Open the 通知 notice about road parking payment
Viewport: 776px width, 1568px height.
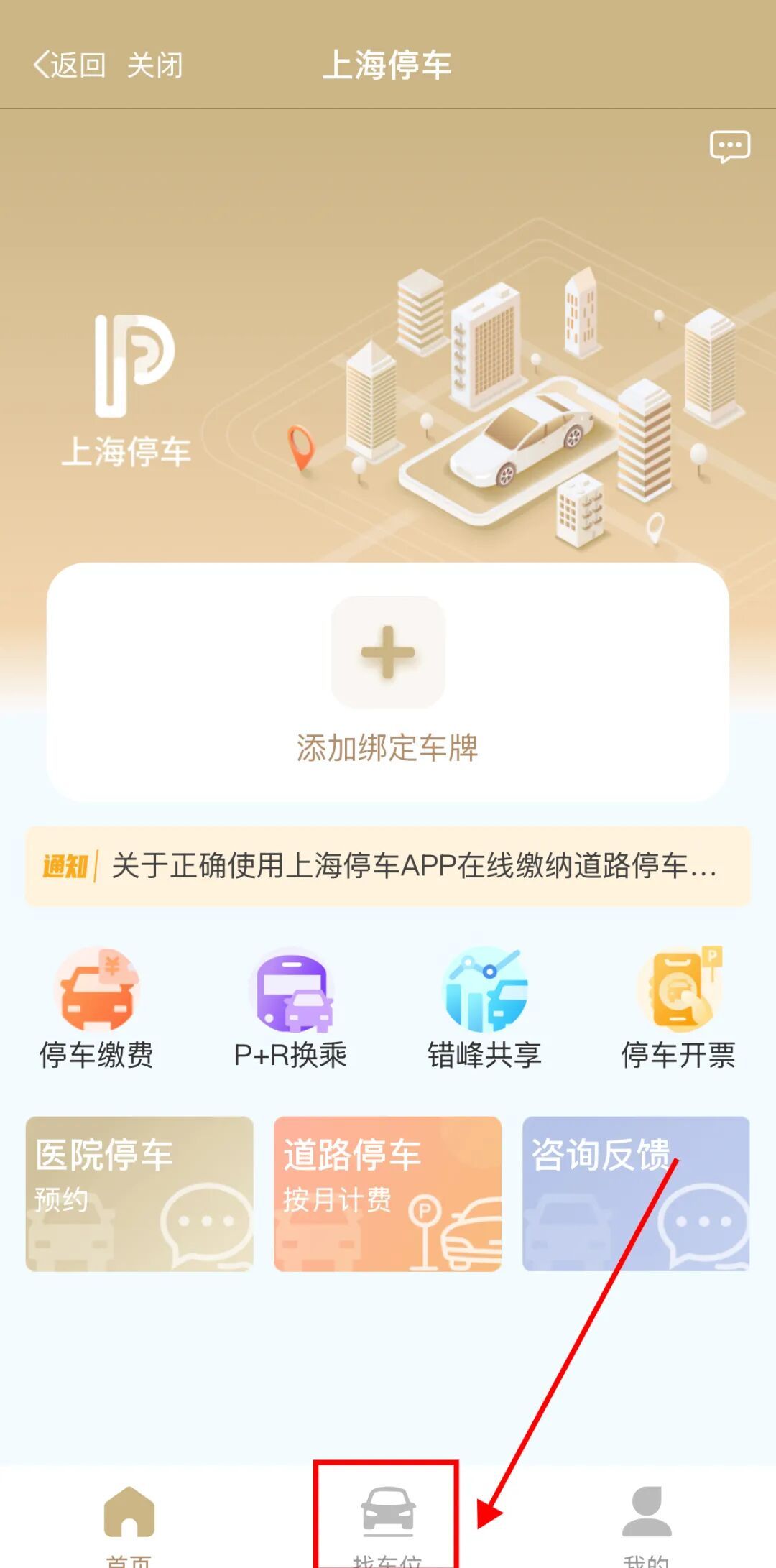[x=388, y=866]
